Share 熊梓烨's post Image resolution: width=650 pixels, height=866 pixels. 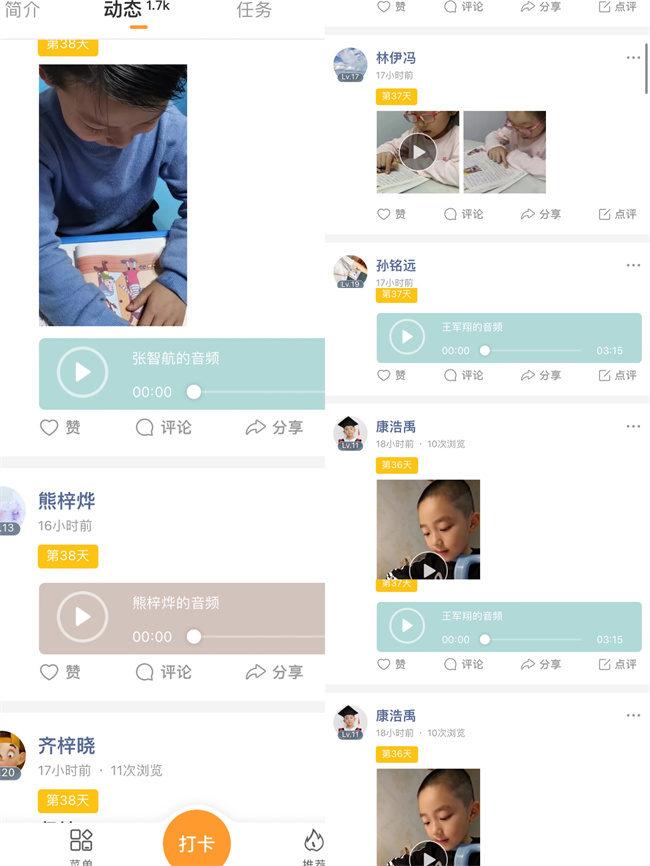(x=274, y=672)
